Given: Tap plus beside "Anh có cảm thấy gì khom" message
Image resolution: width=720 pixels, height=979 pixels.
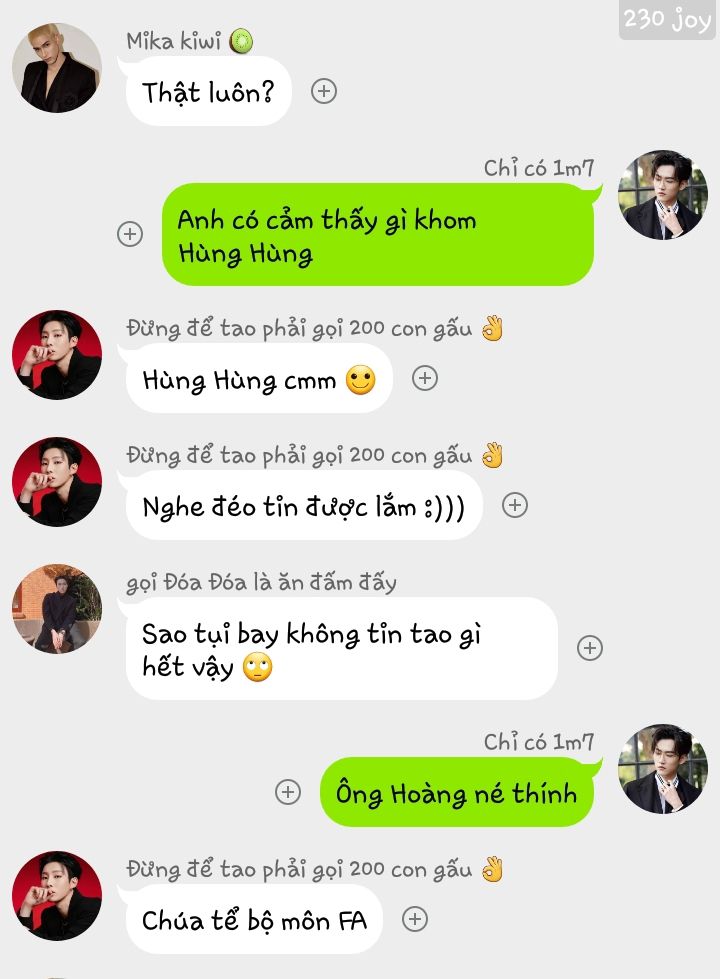Looking at the screenshot, I should tap(130, 234).
